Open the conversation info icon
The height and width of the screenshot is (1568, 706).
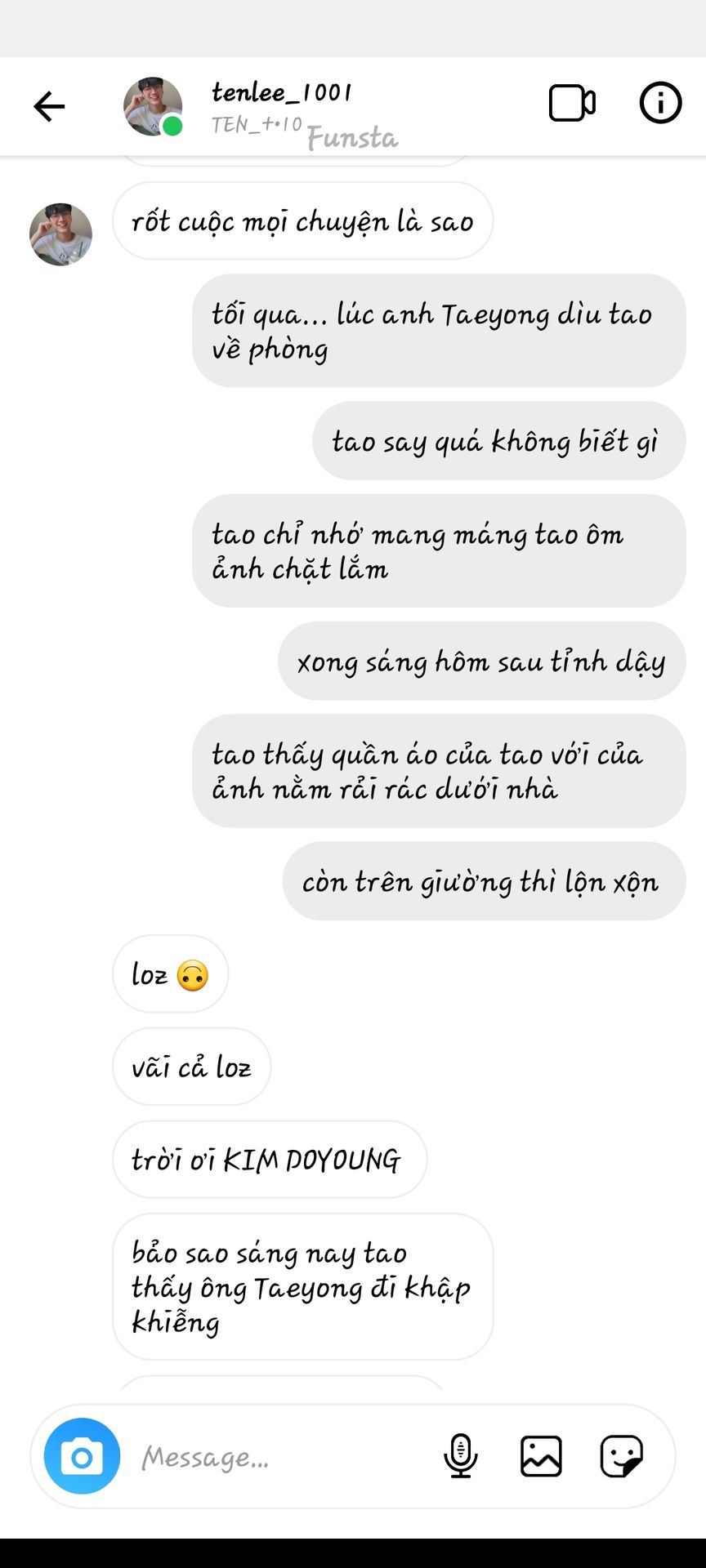click(660, 103)
